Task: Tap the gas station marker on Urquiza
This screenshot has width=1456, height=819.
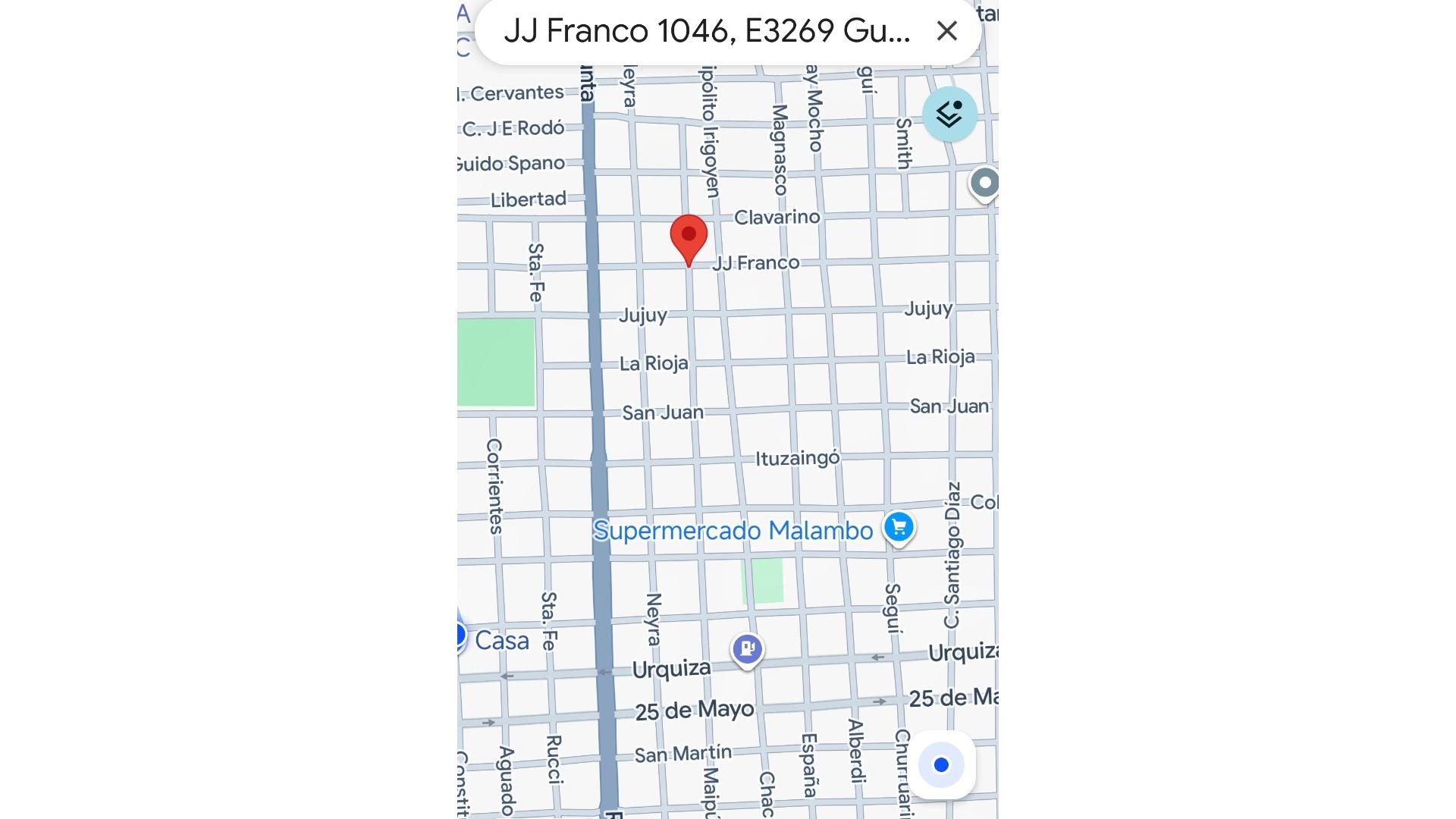Action: tap(747, 649)
